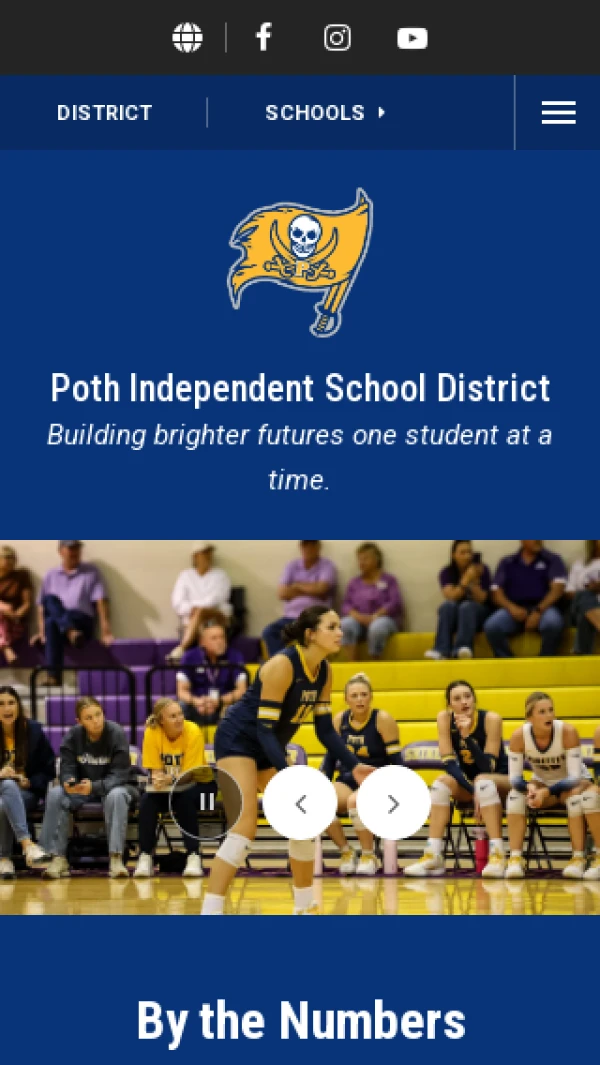The image size is (600, 1065).
Task: Open the language globe icon
Action: pos(187,38)
